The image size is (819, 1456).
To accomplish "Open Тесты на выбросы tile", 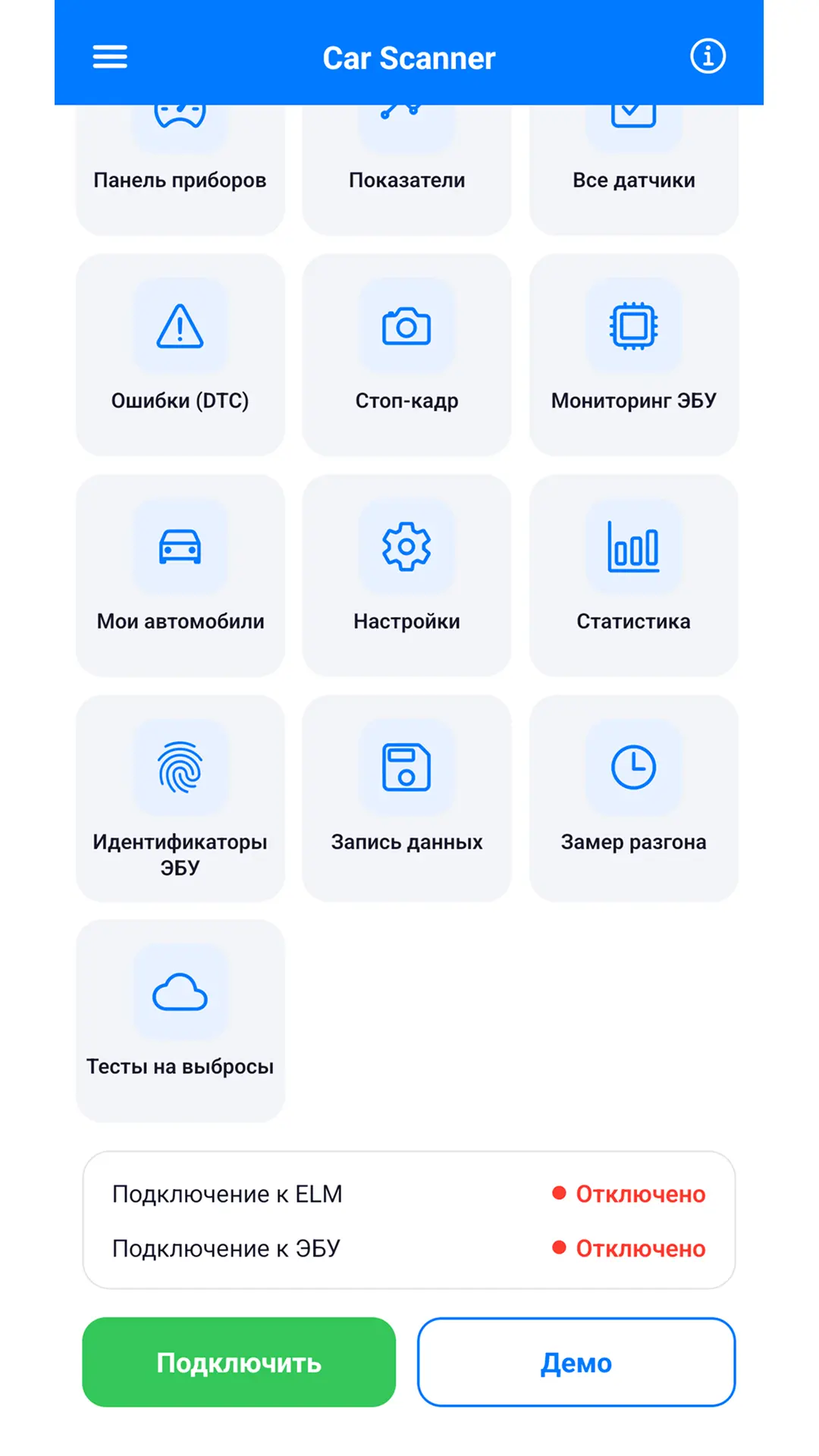I will 180,1021.
